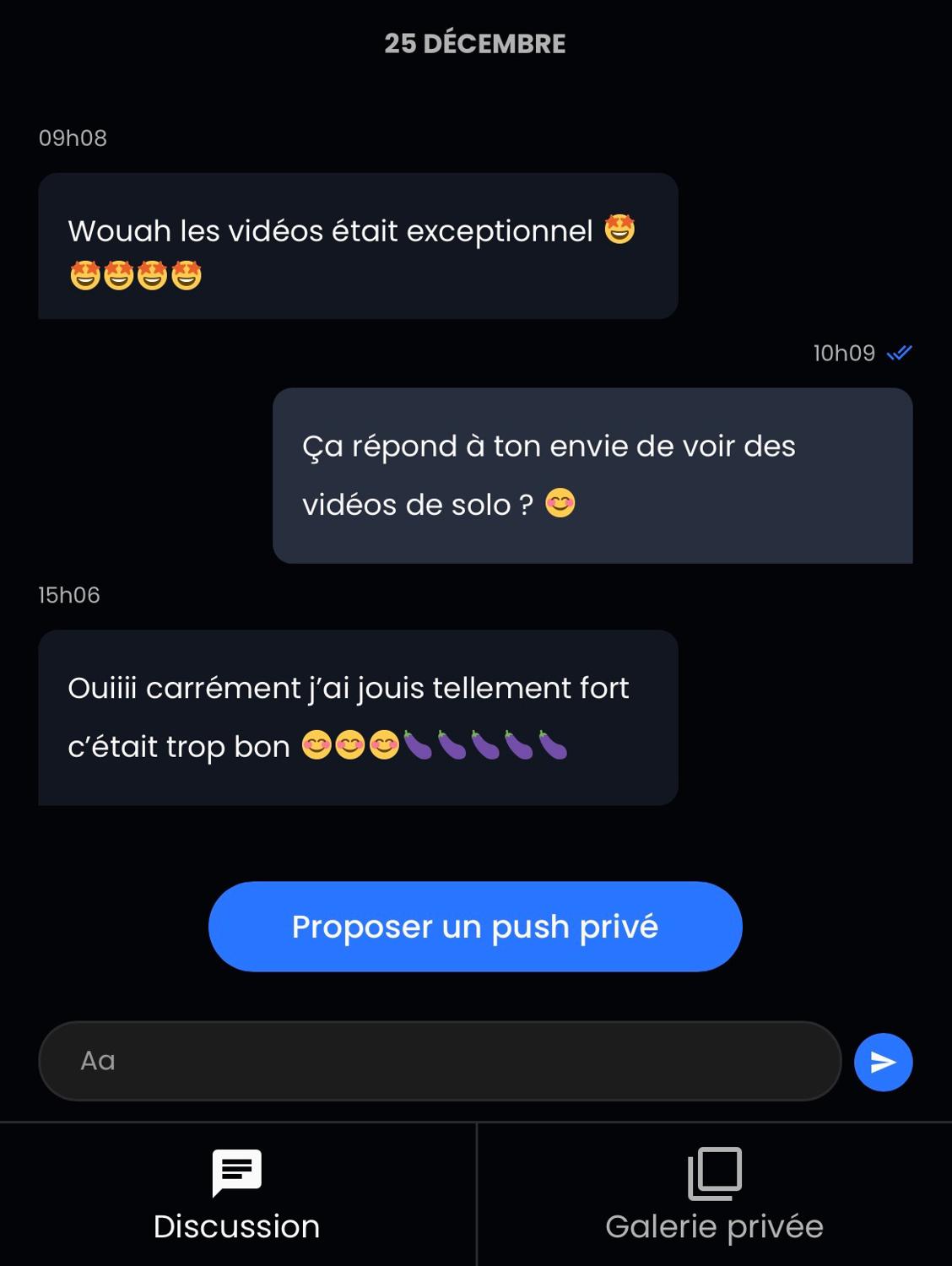Focus the "Aa" message input field
The height and width of the screenshot is (1266, 952).
439,1061
